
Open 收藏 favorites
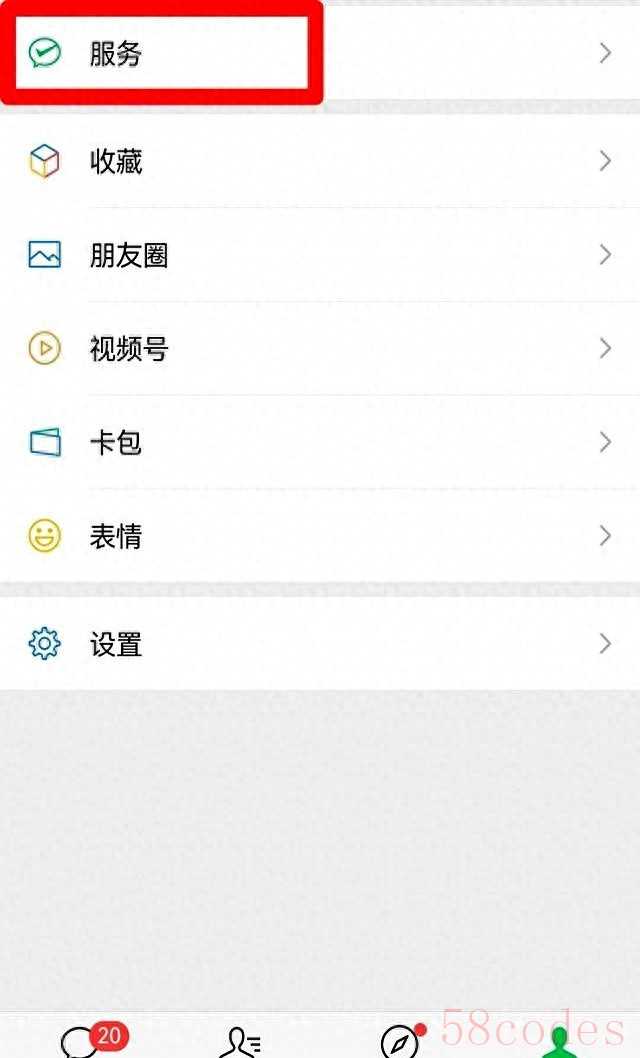pos(320,161)
